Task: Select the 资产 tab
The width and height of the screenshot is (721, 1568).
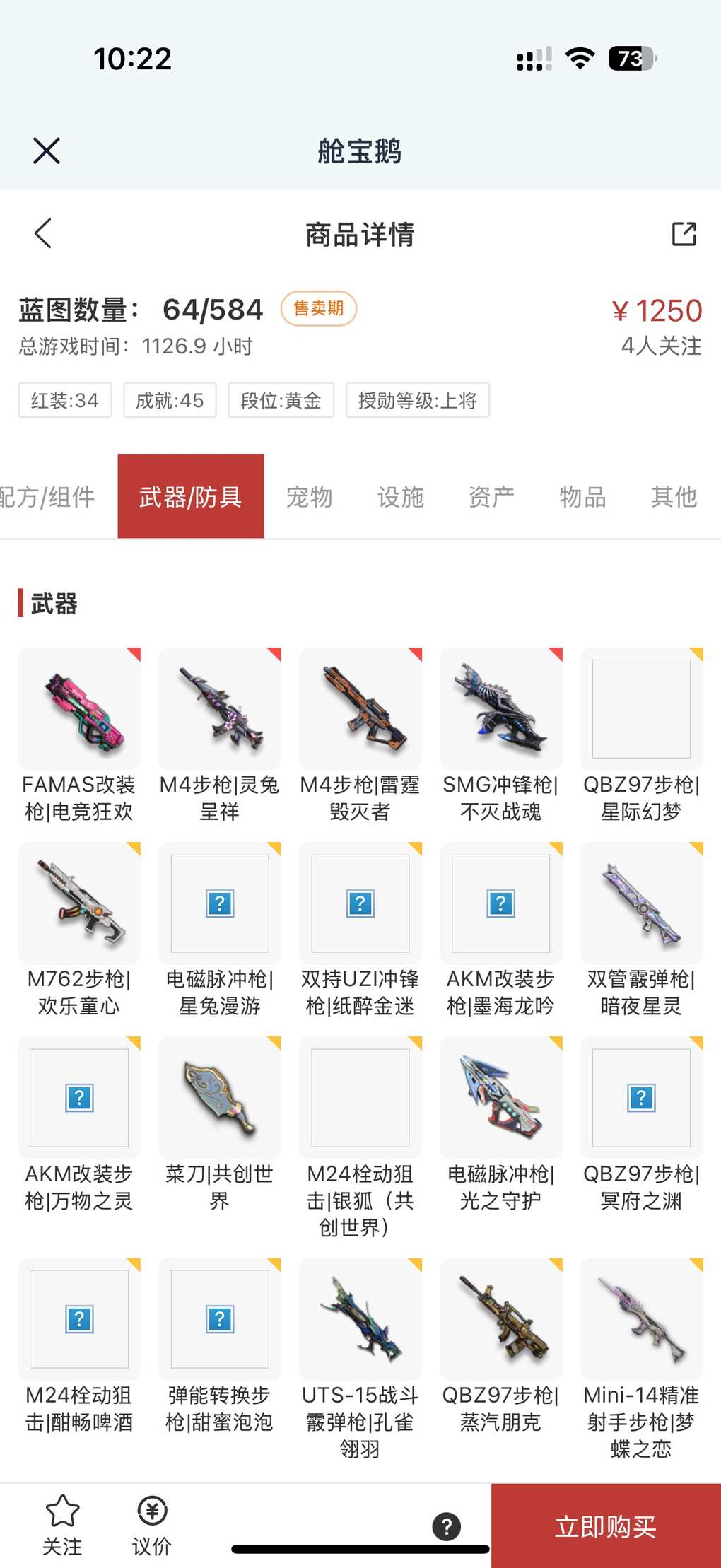Action: 491,497
